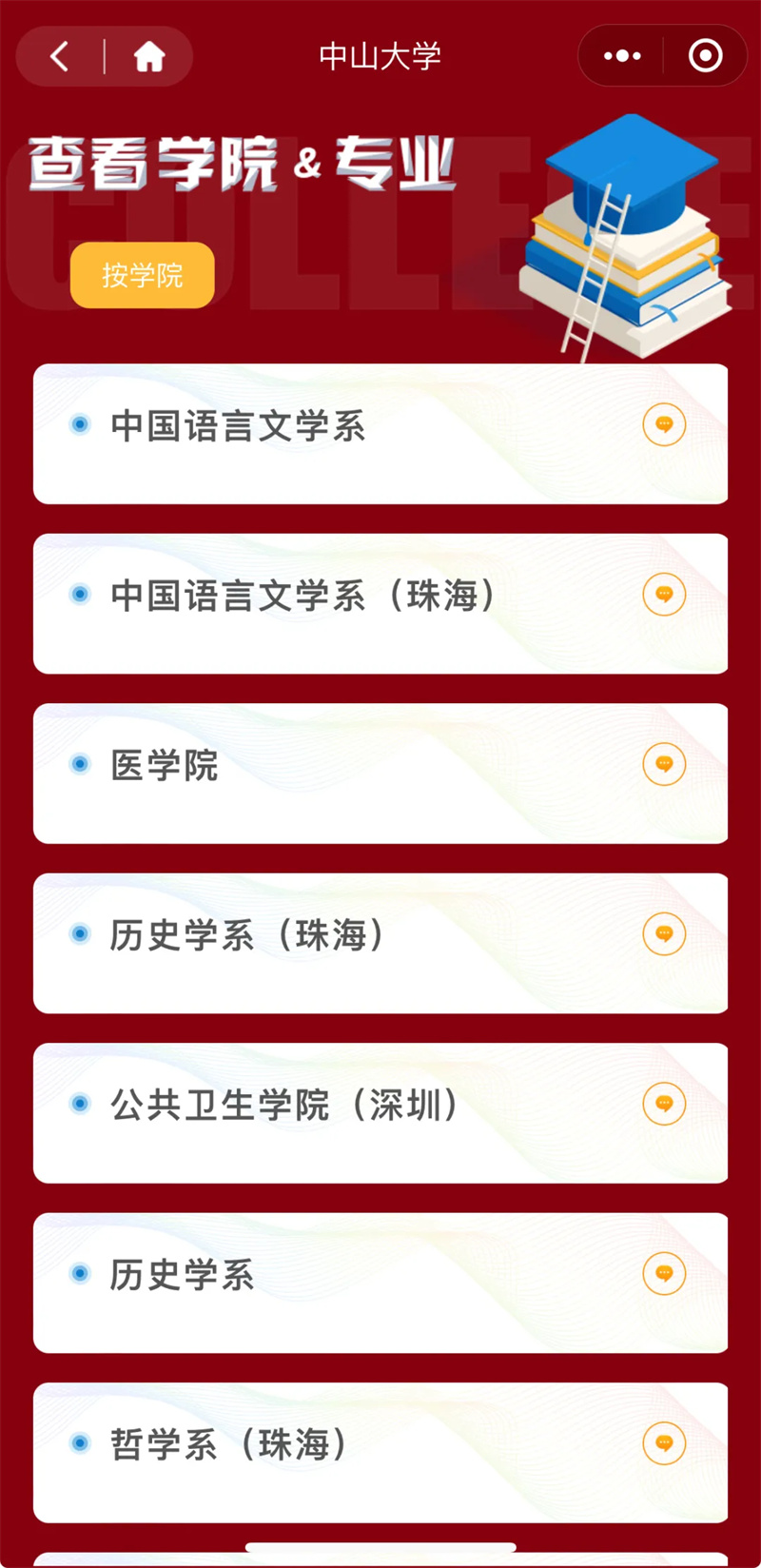Tap the chat icon beside 中国语言文学系

coord(664,424)
